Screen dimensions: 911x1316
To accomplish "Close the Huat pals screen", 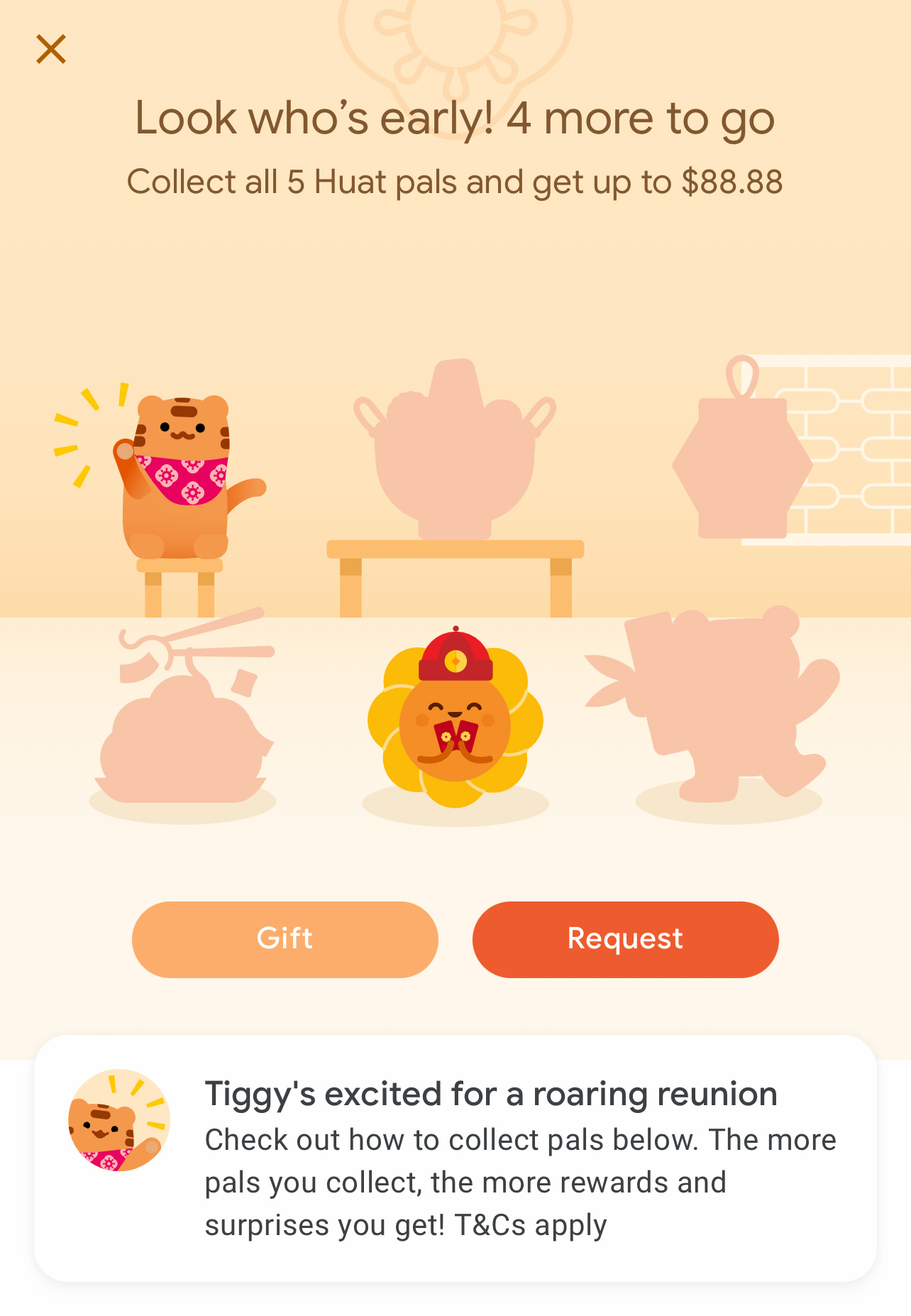I will (51, 50).
